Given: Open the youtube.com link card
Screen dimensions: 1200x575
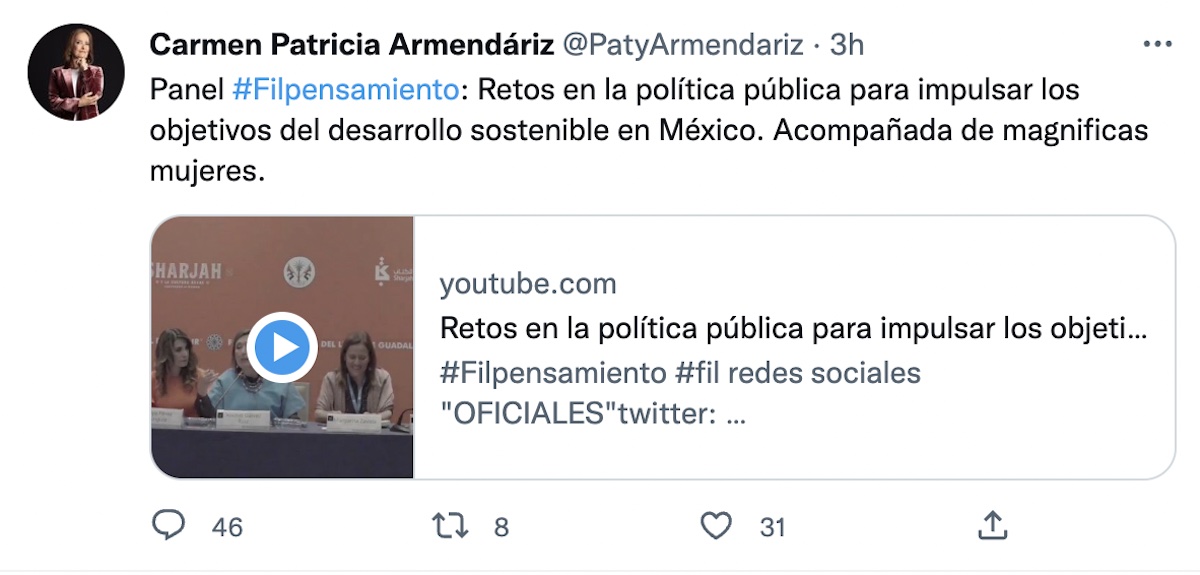Looking at the screenshot, I should 793,347.
